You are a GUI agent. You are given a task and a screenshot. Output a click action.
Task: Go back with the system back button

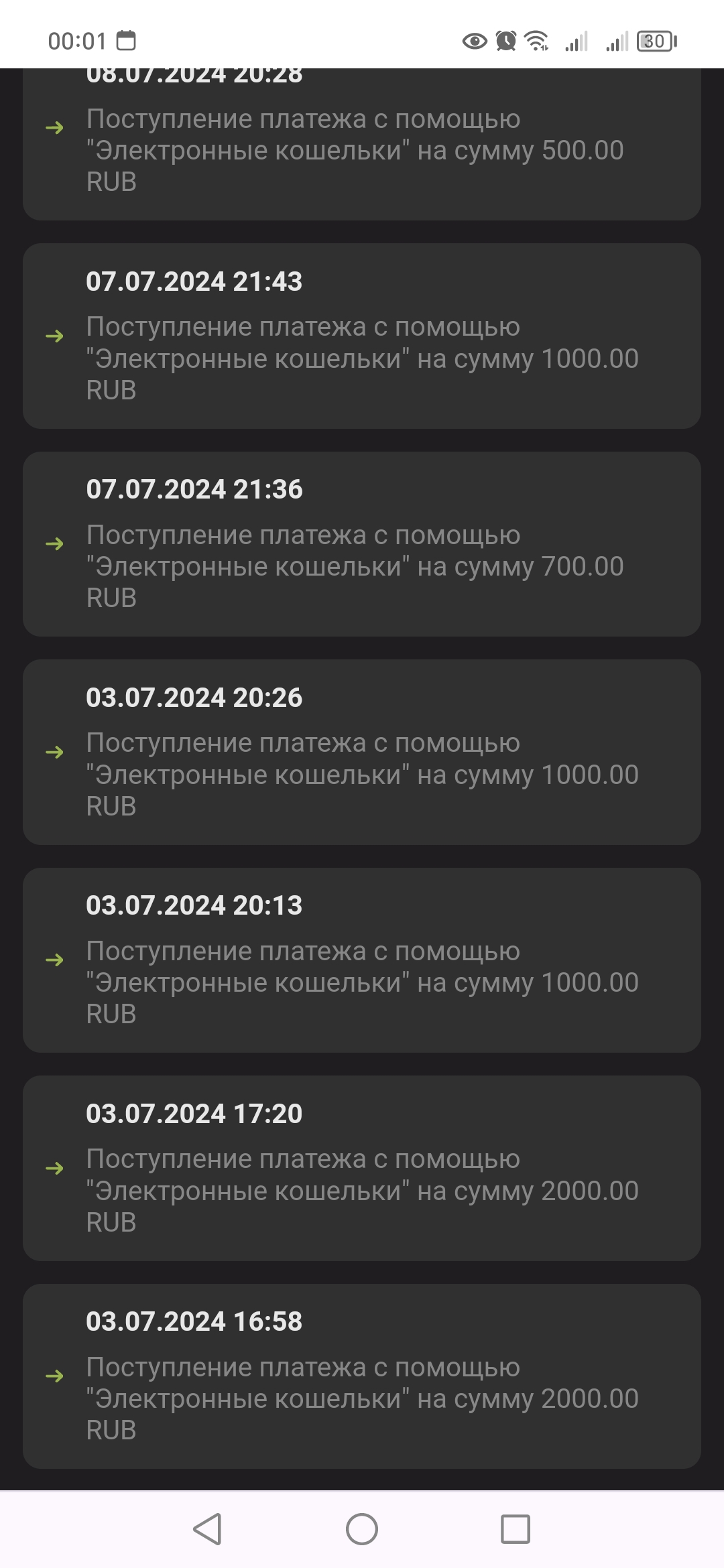tap(207, 1529)
